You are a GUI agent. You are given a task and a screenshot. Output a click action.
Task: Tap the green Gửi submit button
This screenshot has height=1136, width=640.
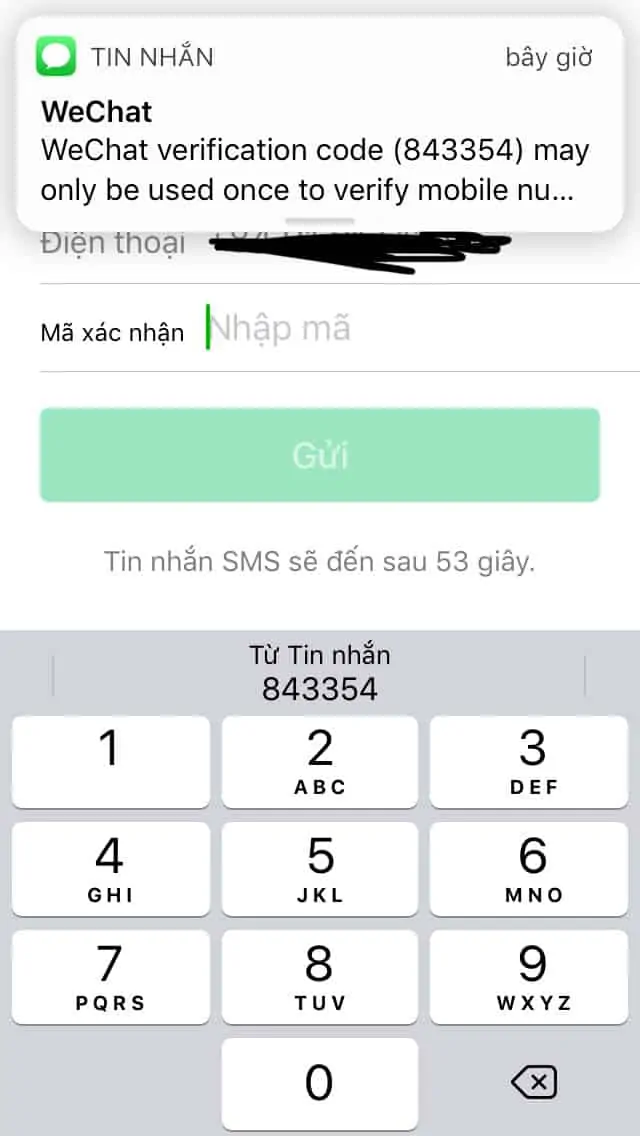pos(320,455)
